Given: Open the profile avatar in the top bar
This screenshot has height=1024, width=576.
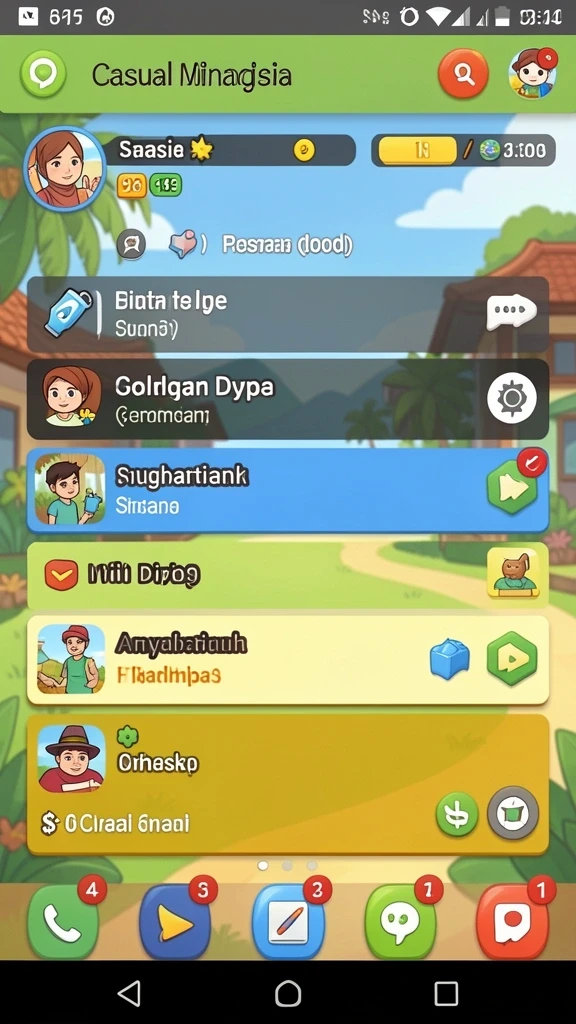Looking at the screenshot, I should [x=533, y=73].
